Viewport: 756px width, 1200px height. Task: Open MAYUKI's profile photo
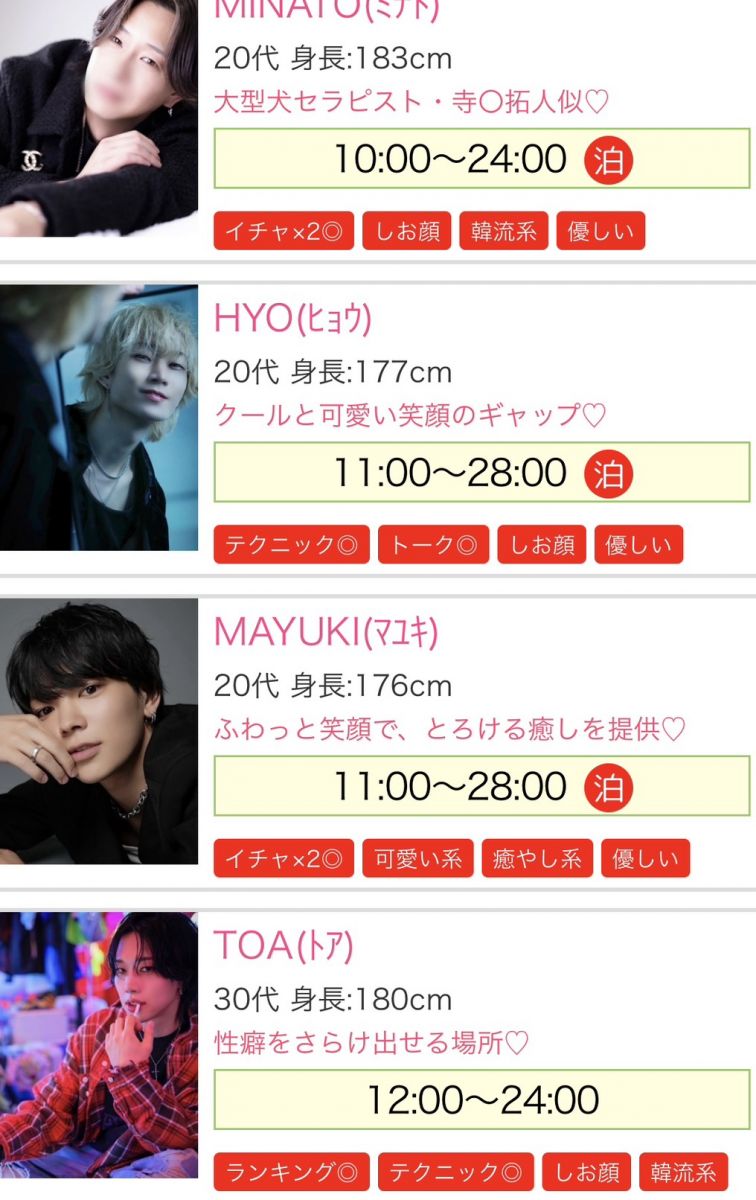pos(98,730)
